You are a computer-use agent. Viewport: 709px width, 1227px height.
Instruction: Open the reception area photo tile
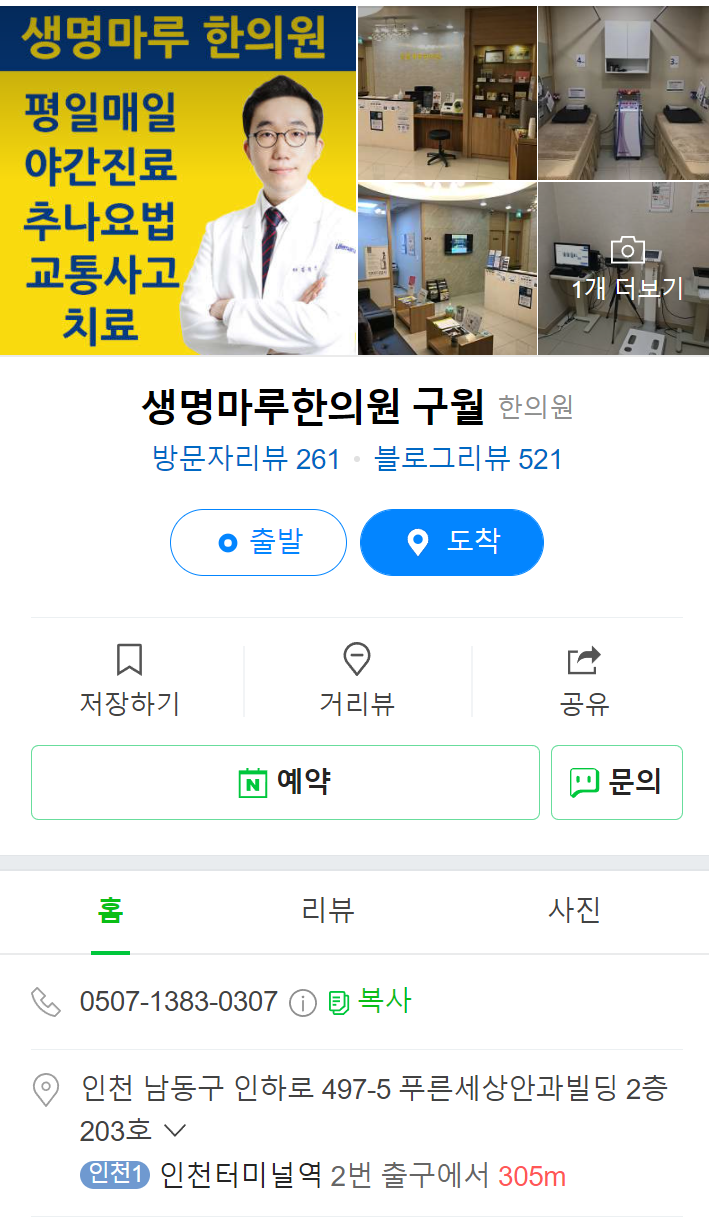point(447,93)
